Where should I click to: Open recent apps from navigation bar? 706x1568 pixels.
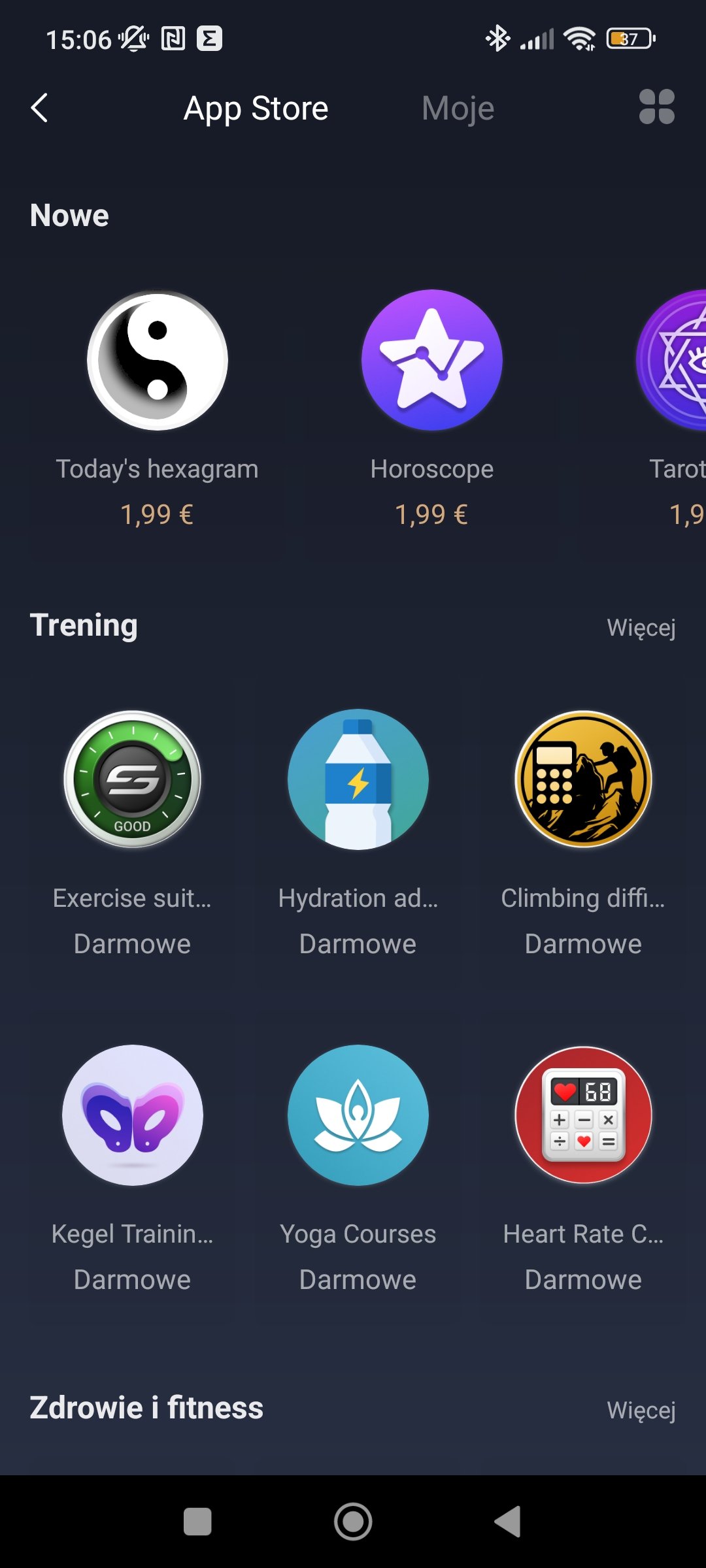(197, 1522)
